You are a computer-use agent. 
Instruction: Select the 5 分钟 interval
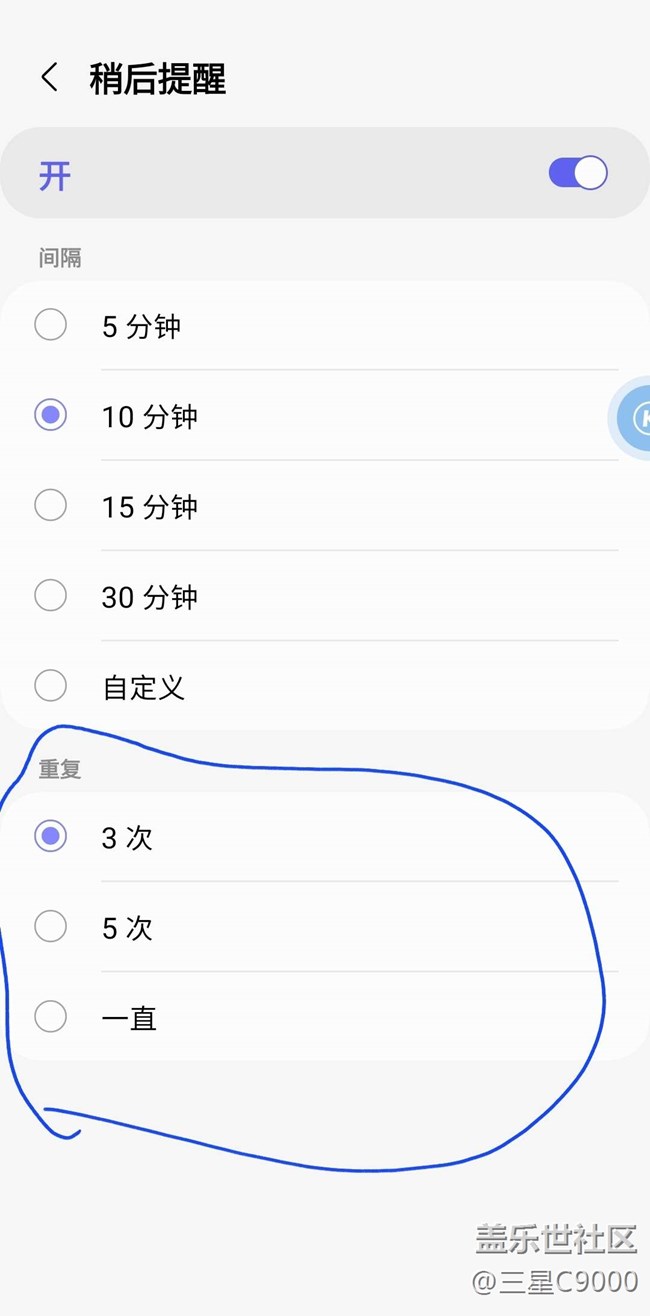tap(325, 325)
